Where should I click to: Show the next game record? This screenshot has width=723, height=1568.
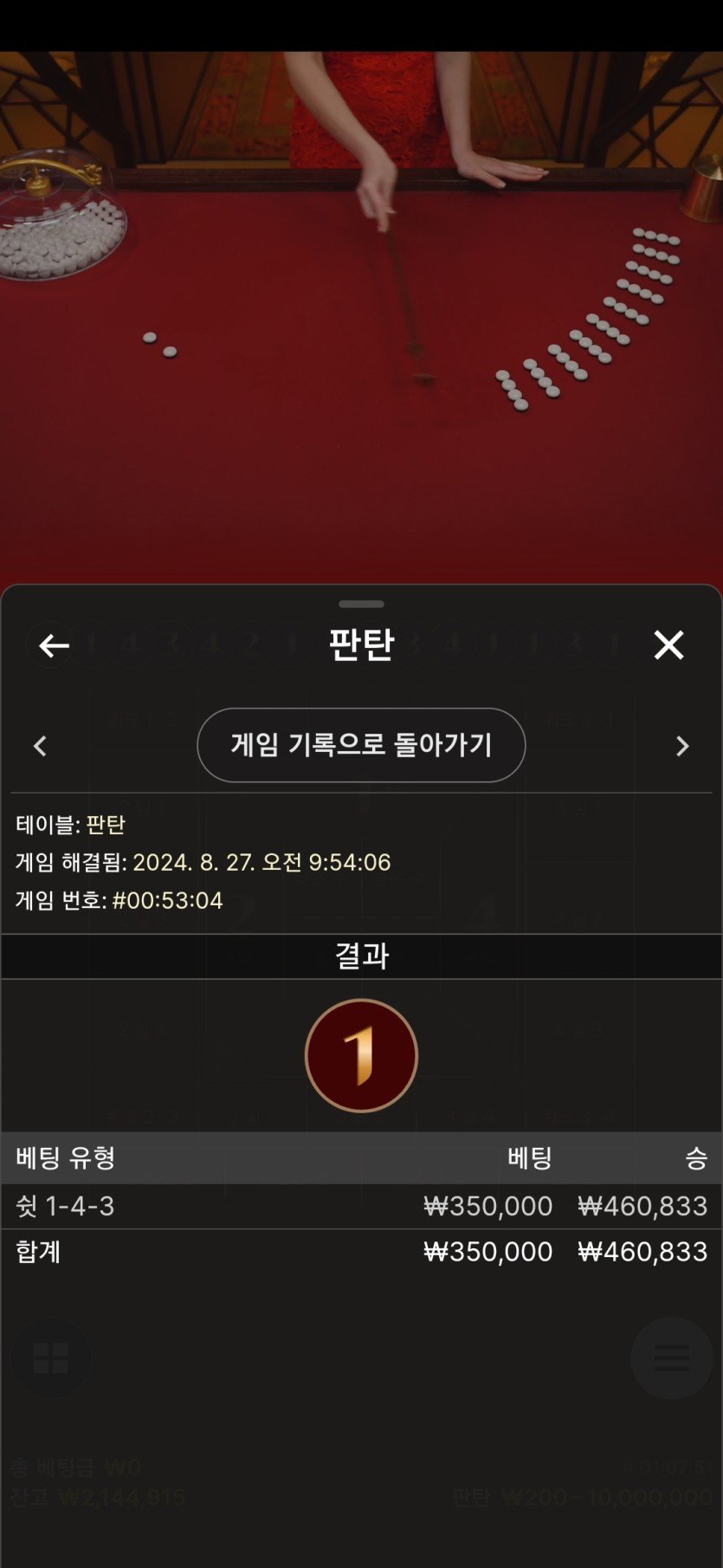coord(682,746)
